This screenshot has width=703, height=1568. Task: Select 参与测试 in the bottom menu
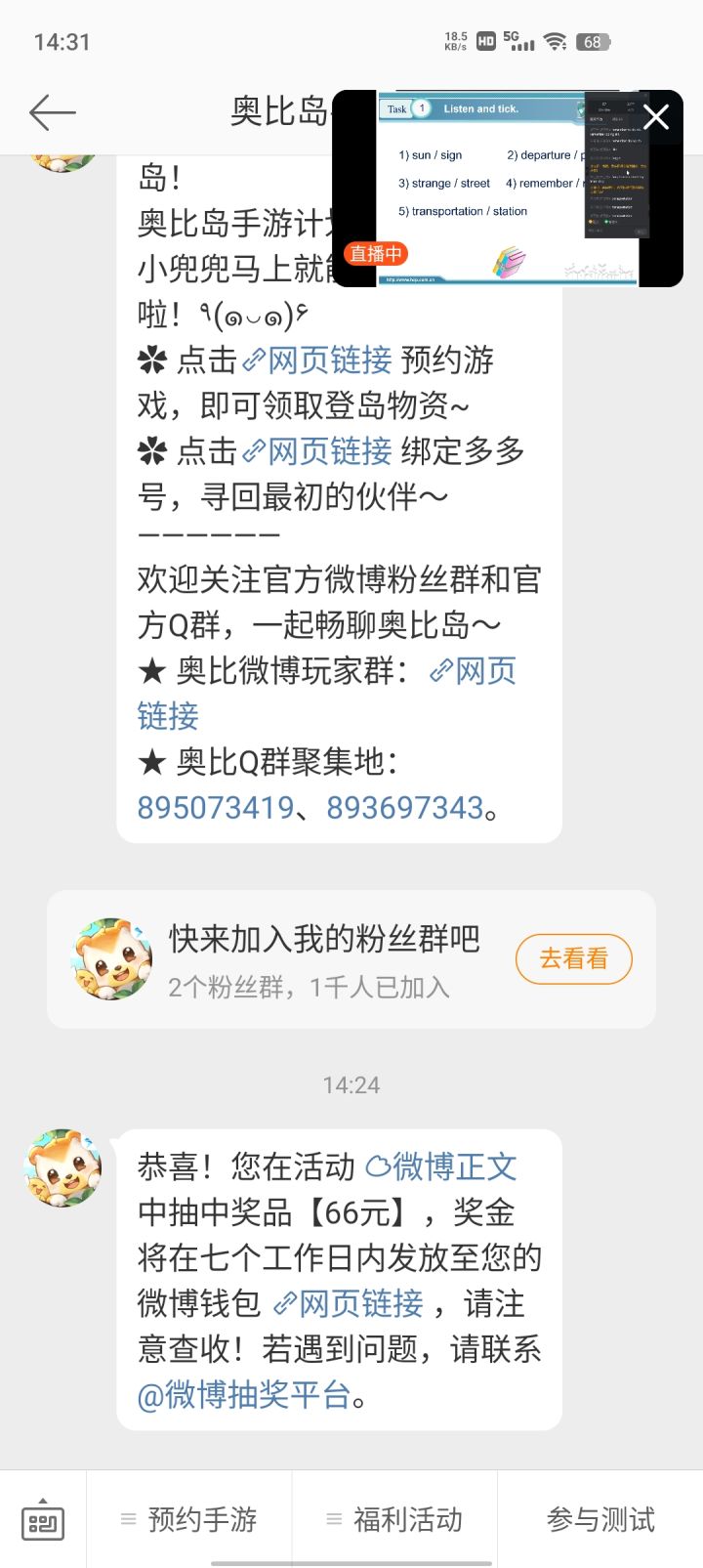click(x=600, y=1519)
